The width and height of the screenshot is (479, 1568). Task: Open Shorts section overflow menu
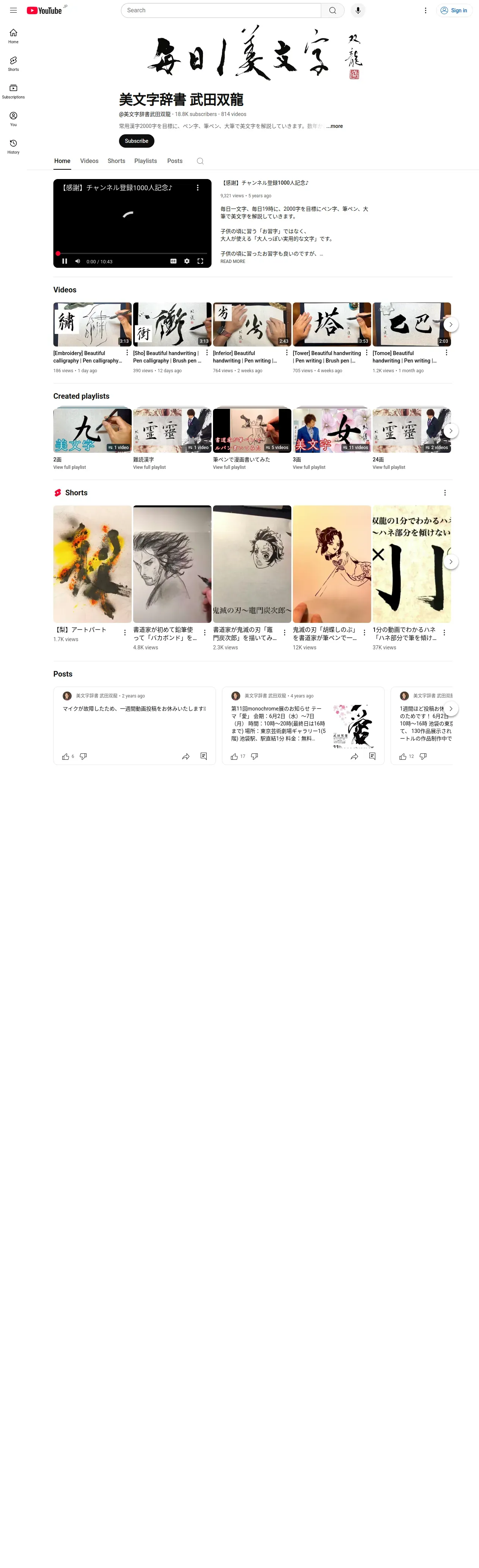(445, 493)
